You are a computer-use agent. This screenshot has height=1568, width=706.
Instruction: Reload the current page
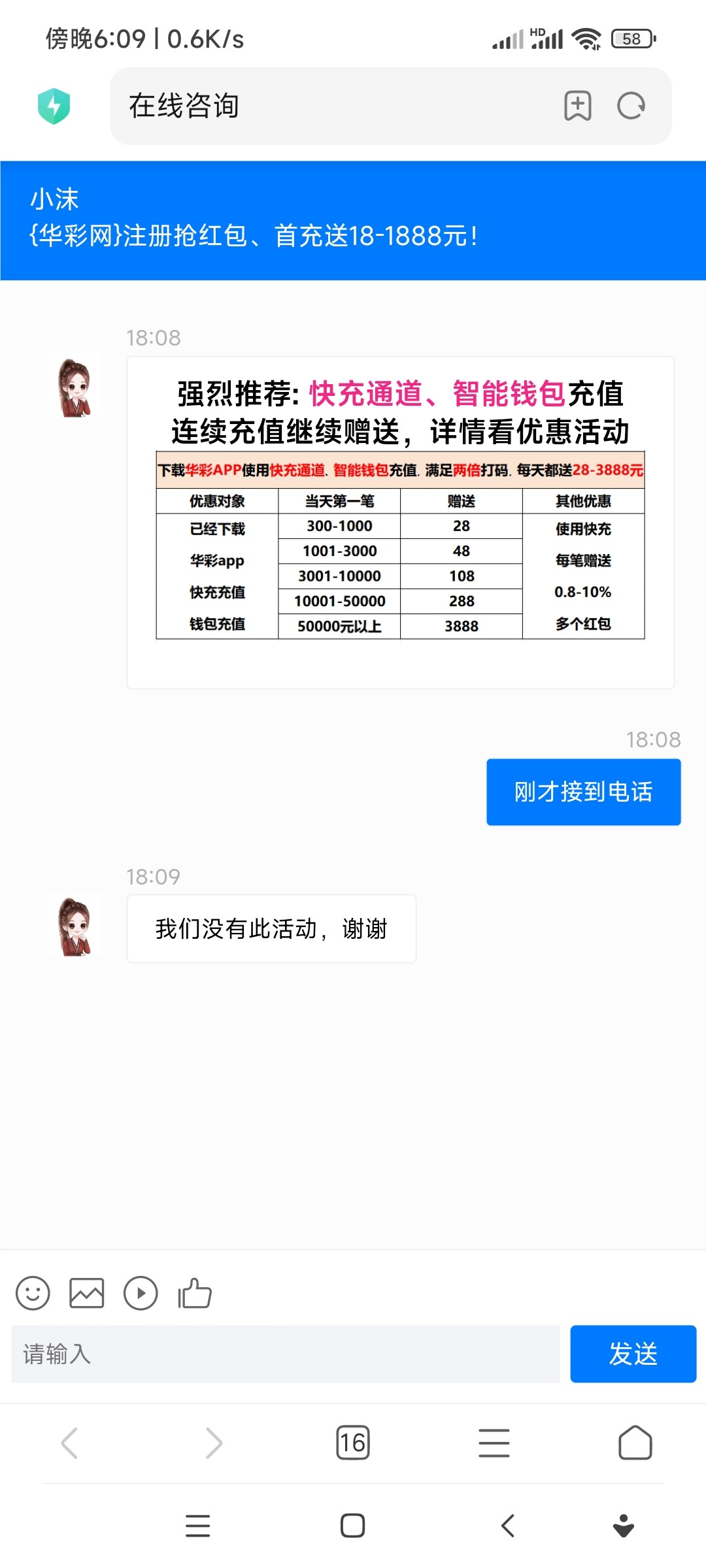[x=631, y=106]
